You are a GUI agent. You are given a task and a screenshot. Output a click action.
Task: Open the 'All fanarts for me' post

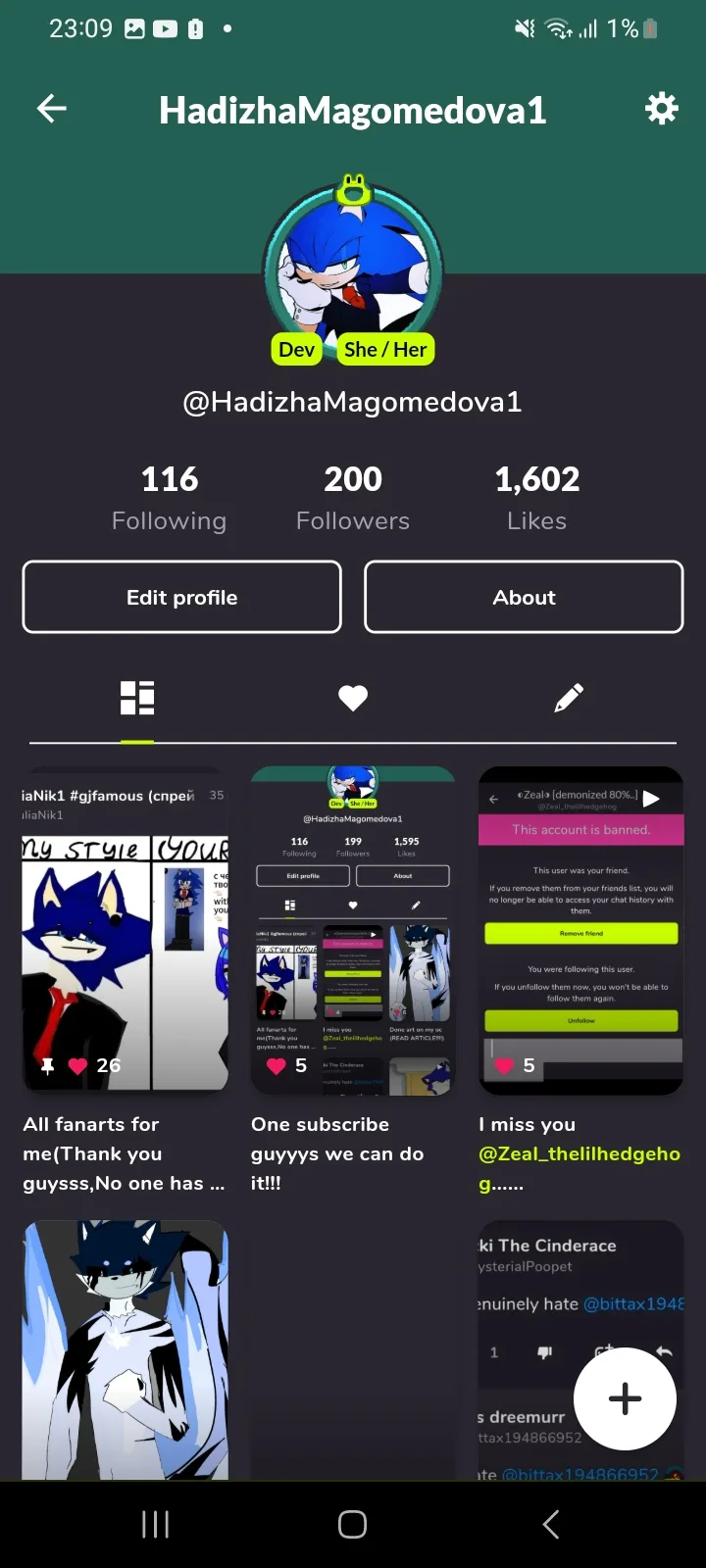[126, 931]
